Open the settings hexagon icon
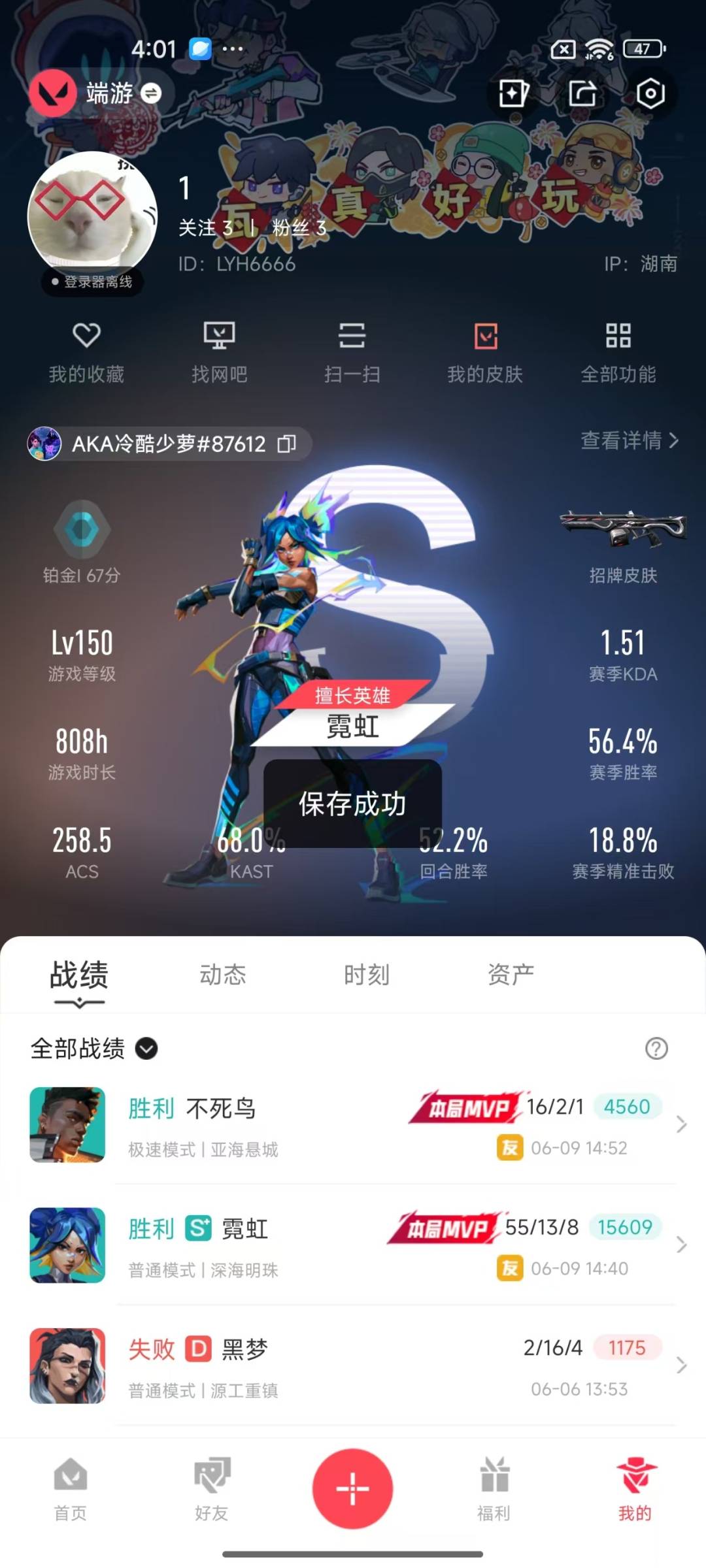The height and width of the screenshot is (1568, 706). click(x=650, y=93)
